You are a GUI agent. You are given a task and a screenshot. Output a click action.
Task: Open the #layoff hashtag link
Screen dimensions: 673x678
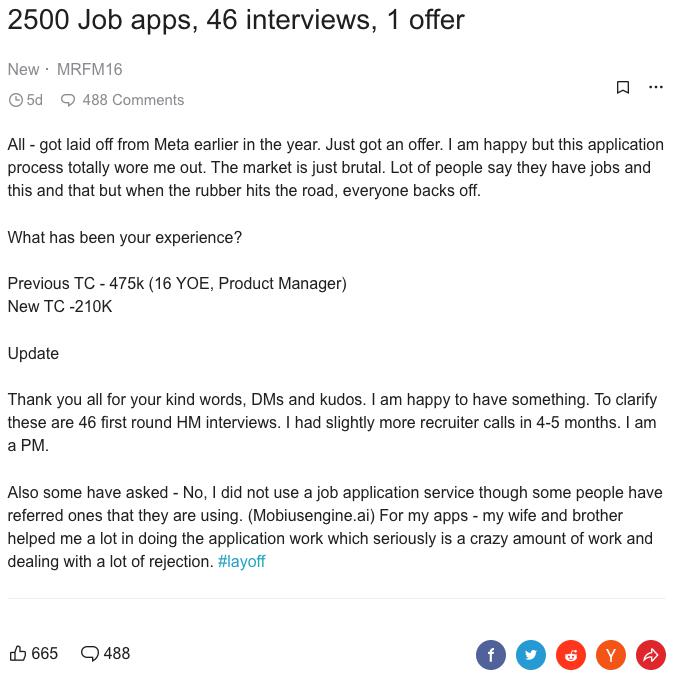coord(241,562)
